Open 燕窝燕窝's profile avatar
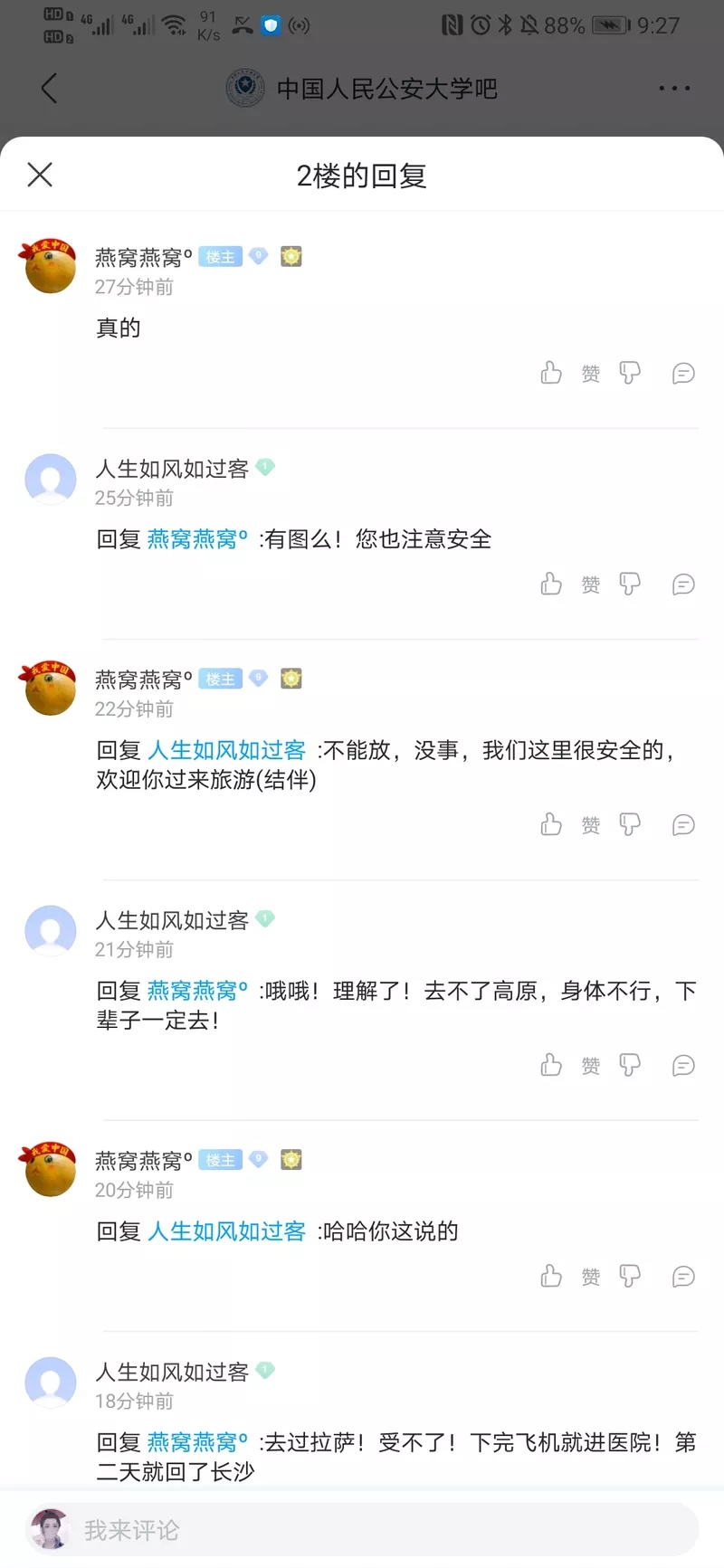This screenshot has width=724, height=1568. point(50,267)
